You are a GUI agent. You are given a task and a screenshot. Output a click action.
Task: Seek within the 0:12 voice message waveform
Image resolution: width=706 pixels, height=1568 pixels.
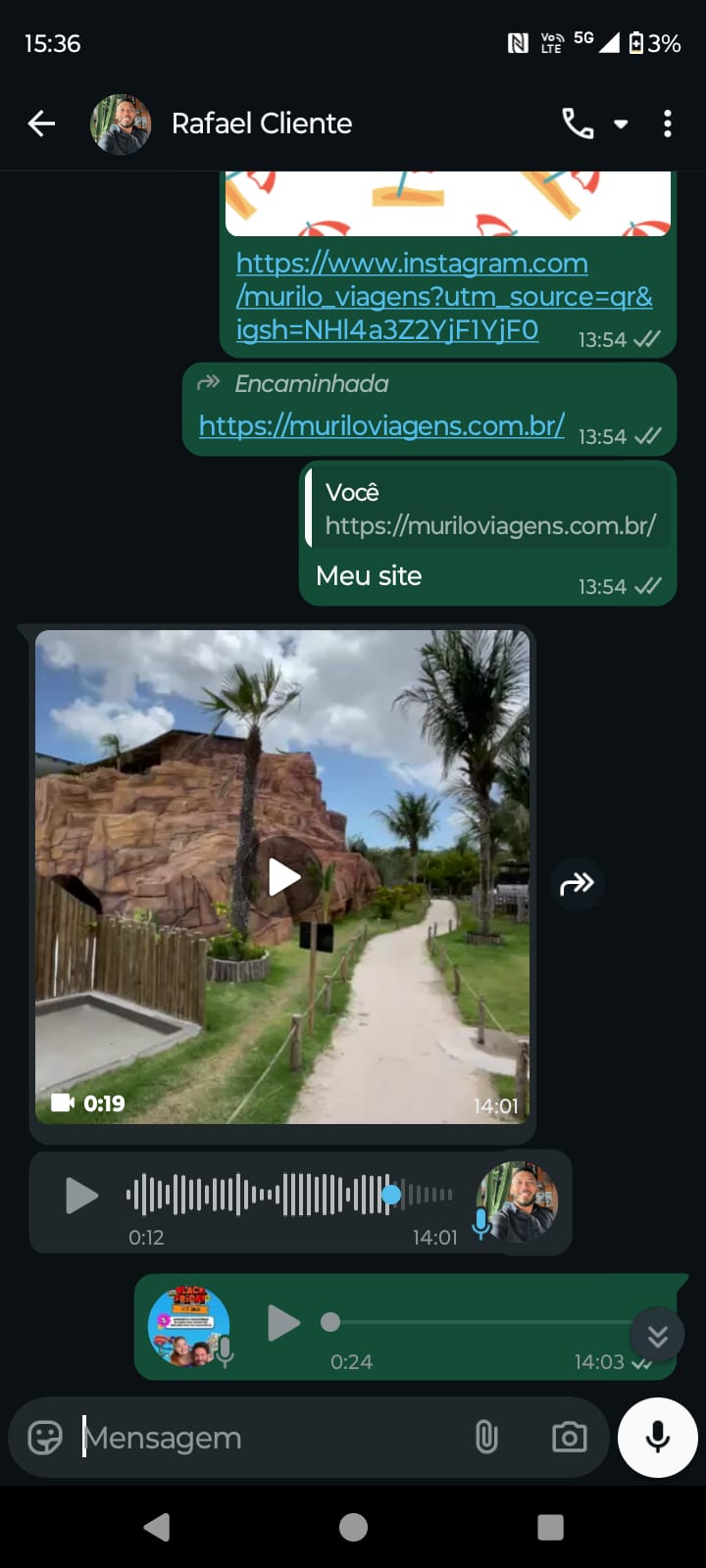pos(289,1195)
